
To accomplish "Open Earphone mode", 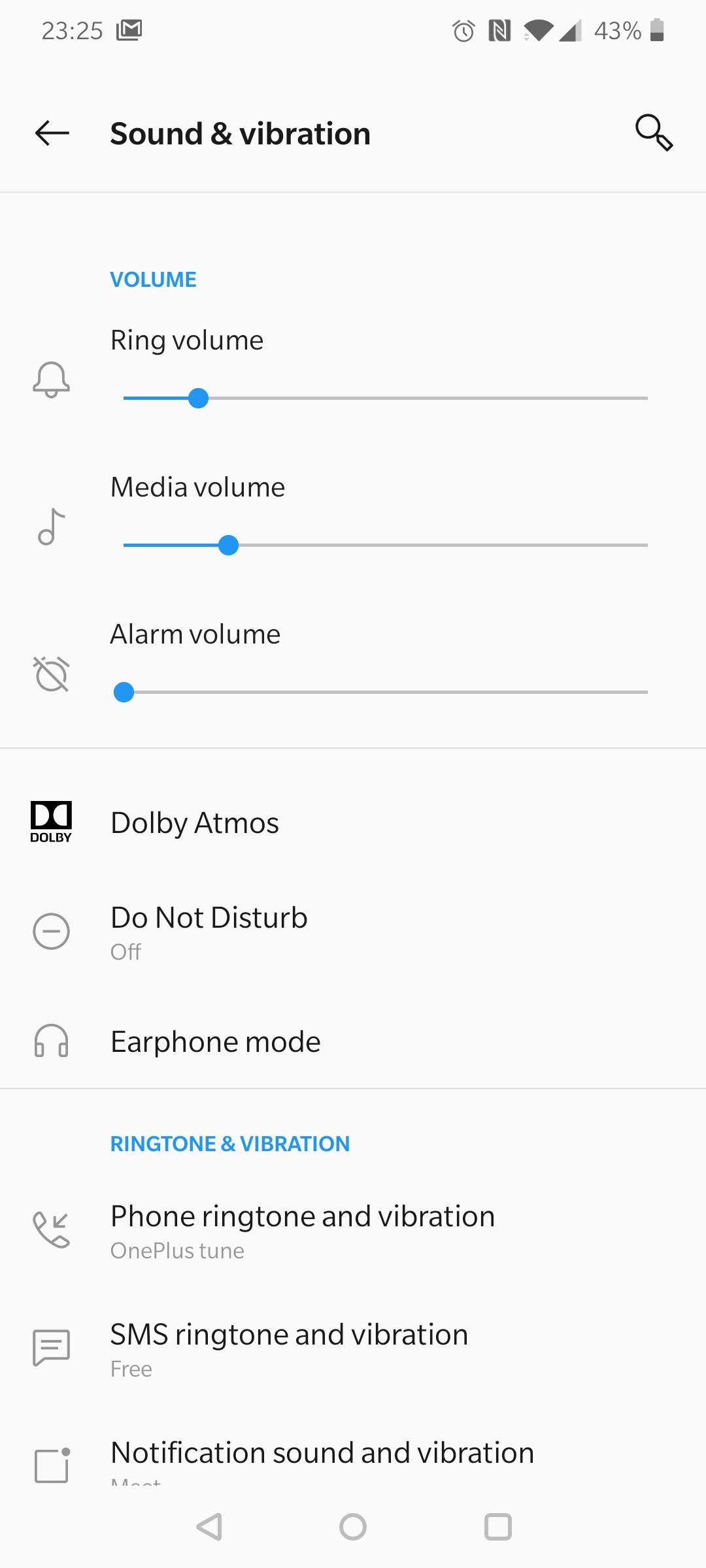I will point(353,1041).
